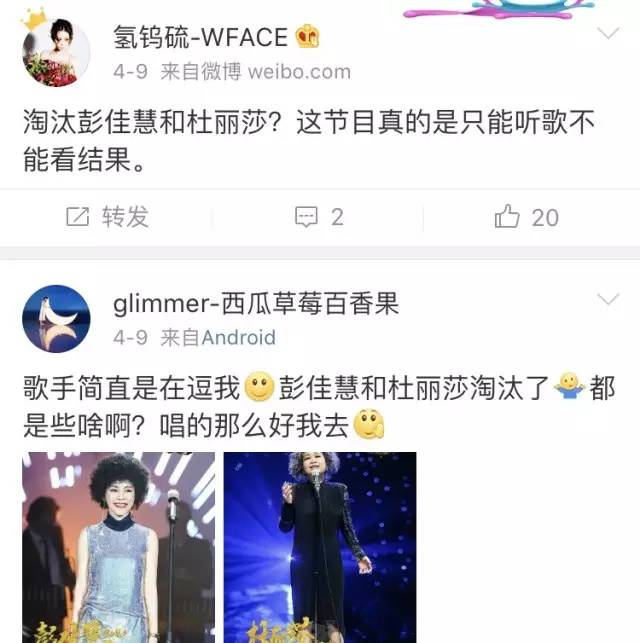The image size is (640, 643).
Task: Expand the chevron on glimmer-西瓜草莓百香果's post
Action: pyautogui.click(x=608, y=300)
